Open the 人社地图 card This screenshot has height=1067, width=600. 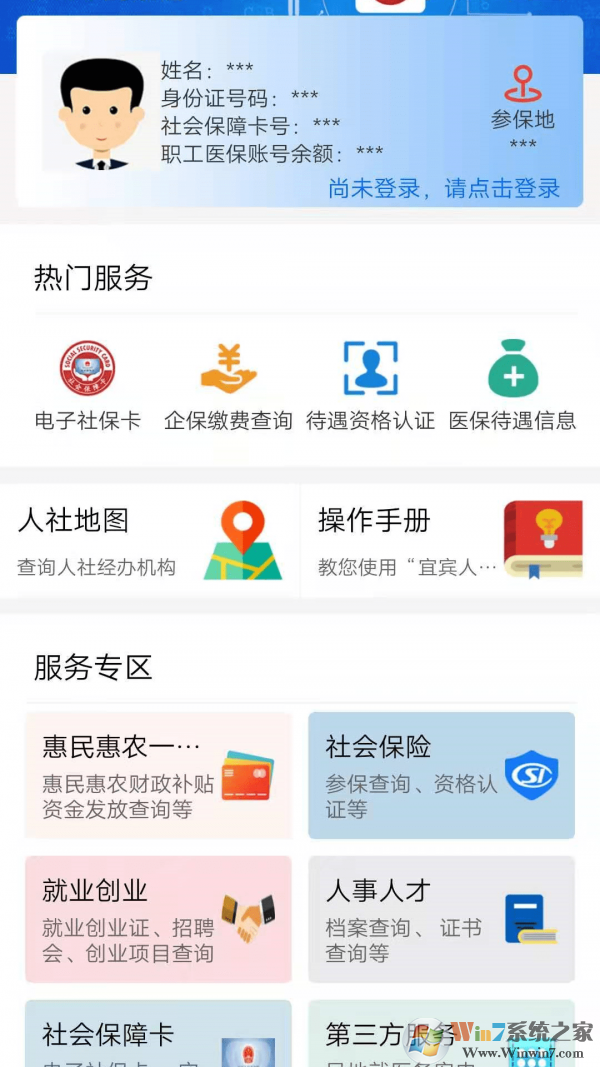(150, 541)
